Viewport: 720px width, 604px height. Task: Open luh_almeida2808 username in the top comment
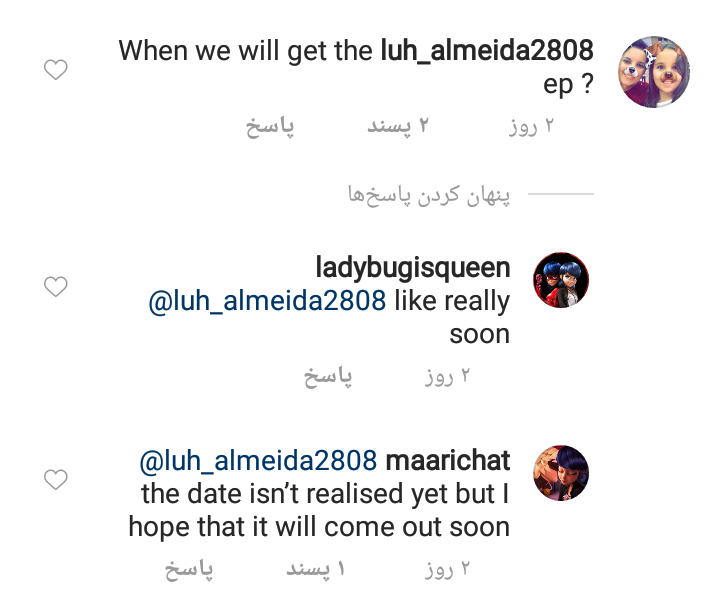(487, 50)
